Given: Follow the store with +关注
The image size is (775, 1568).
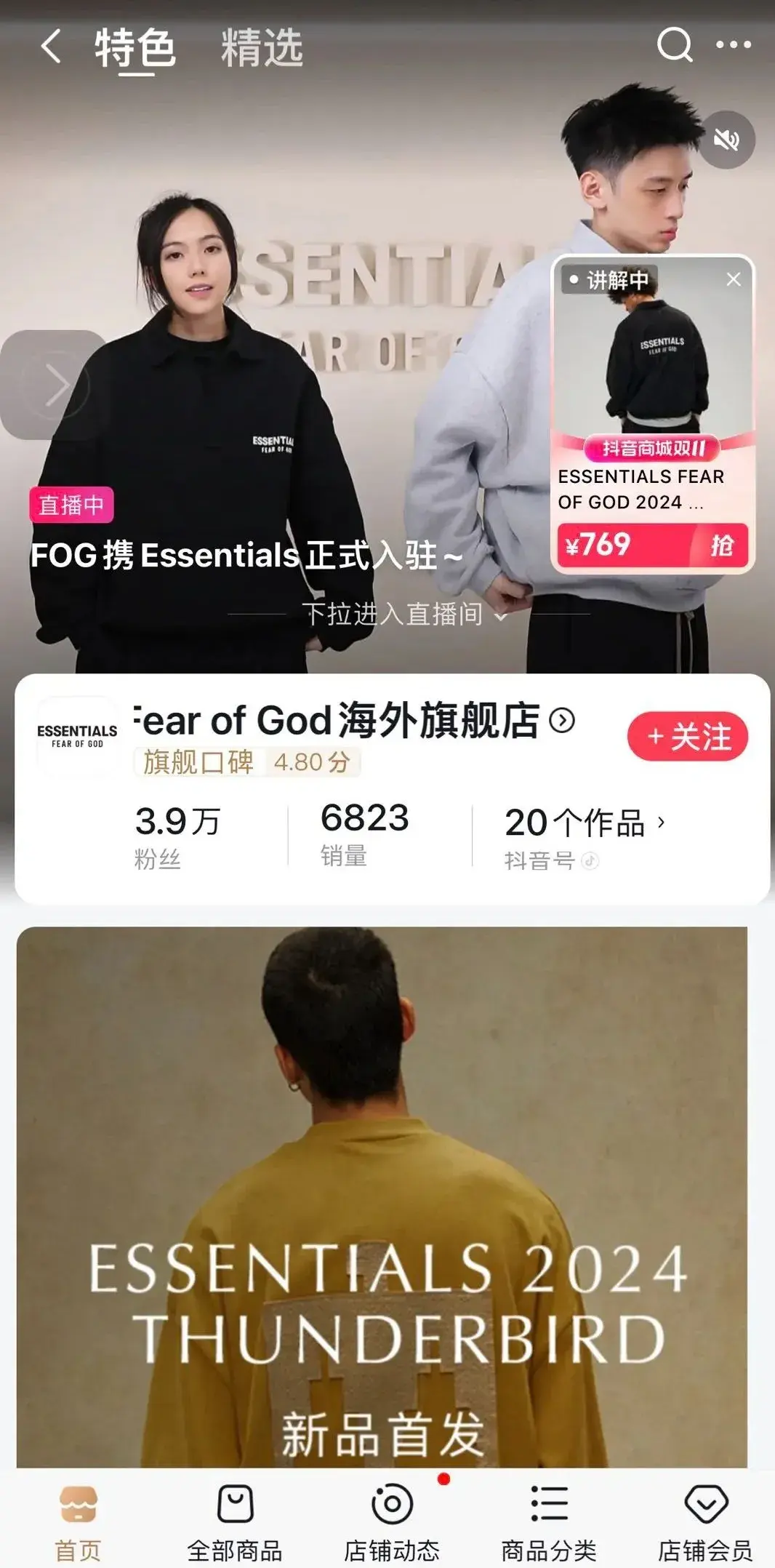Looking at the screenshot, I should (688, 737).
